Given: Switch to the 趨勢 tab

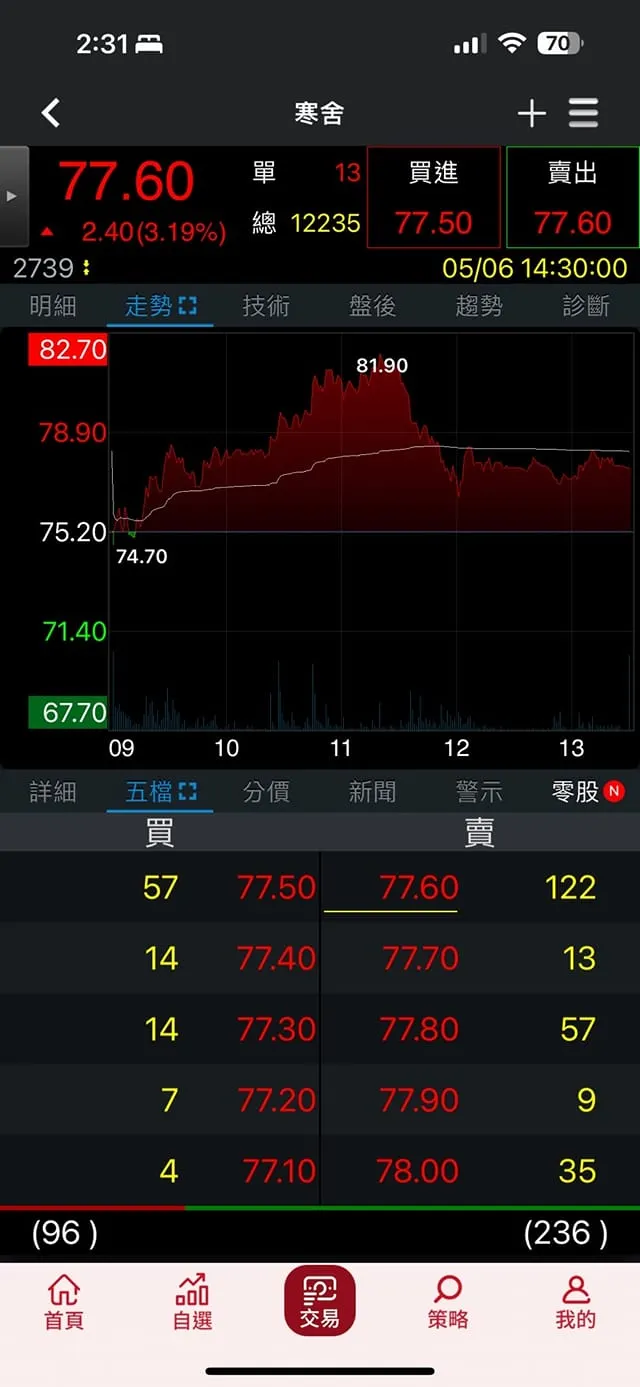Looking at the screenshot, I should (x=479, y=306).
